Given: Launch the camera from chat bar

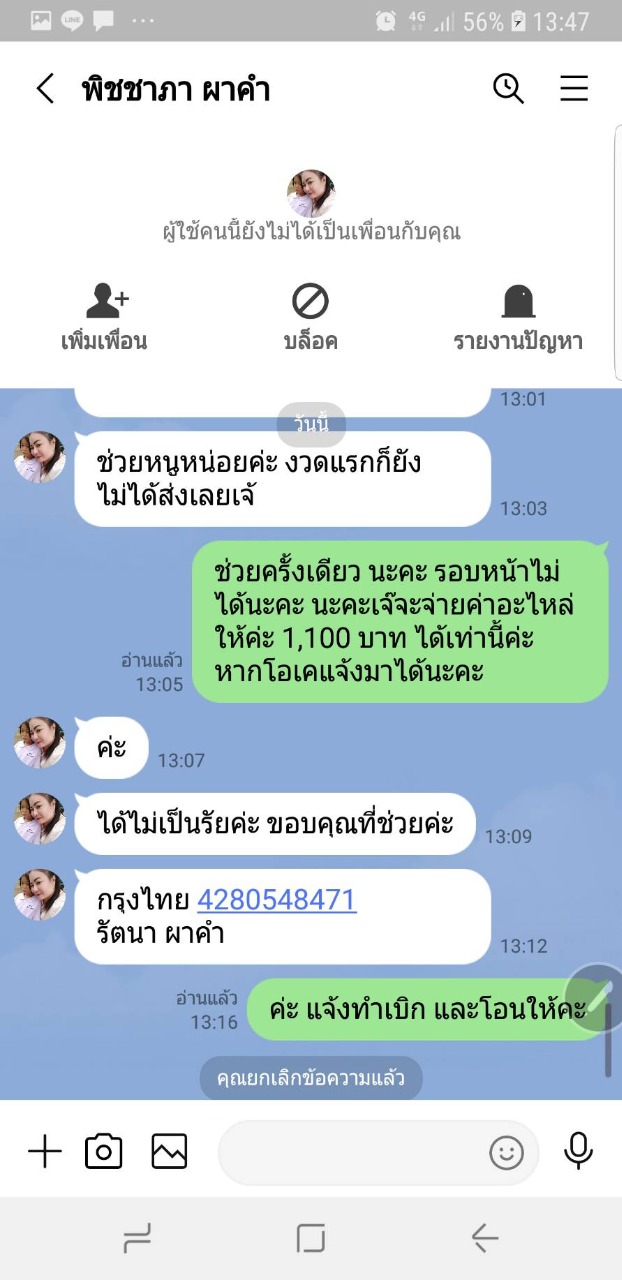Looking at the screenshot, I should pos(104,1152).
